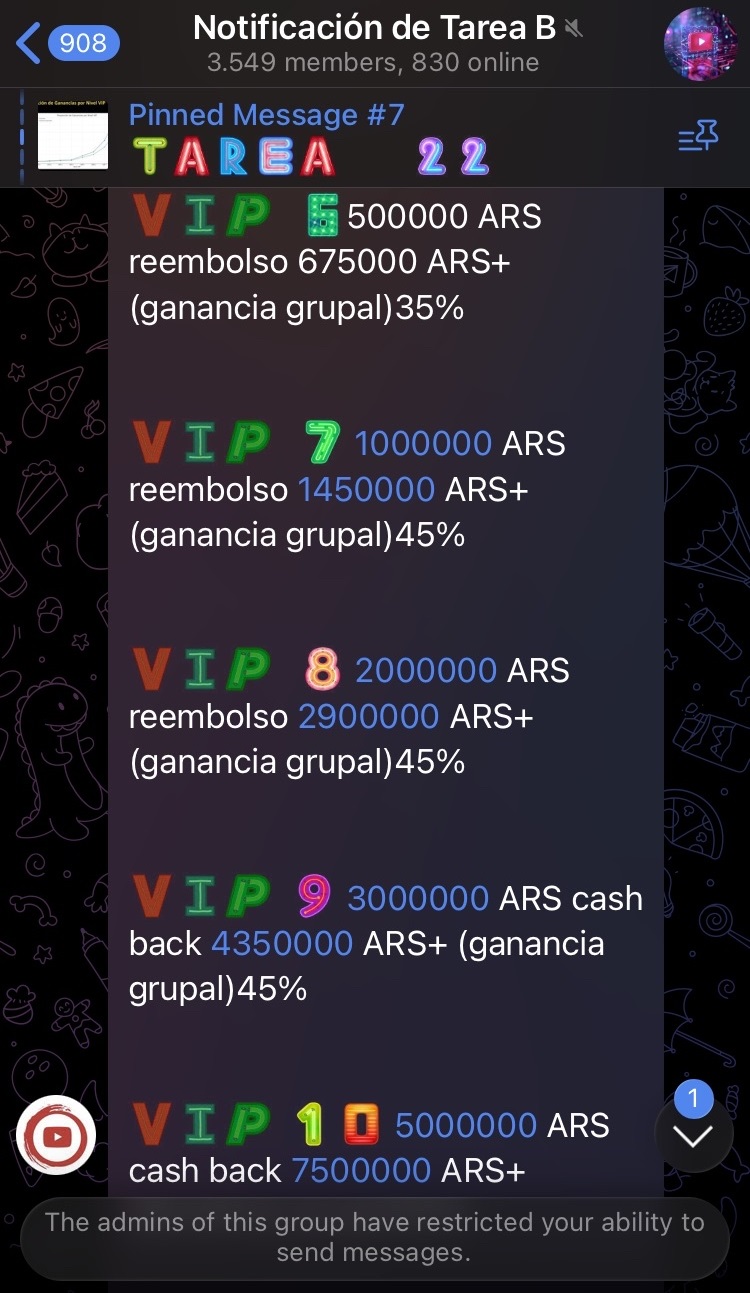Tap the highlighted 2900000 reembolso amount

pyautogui.click(x=368, y=716)
